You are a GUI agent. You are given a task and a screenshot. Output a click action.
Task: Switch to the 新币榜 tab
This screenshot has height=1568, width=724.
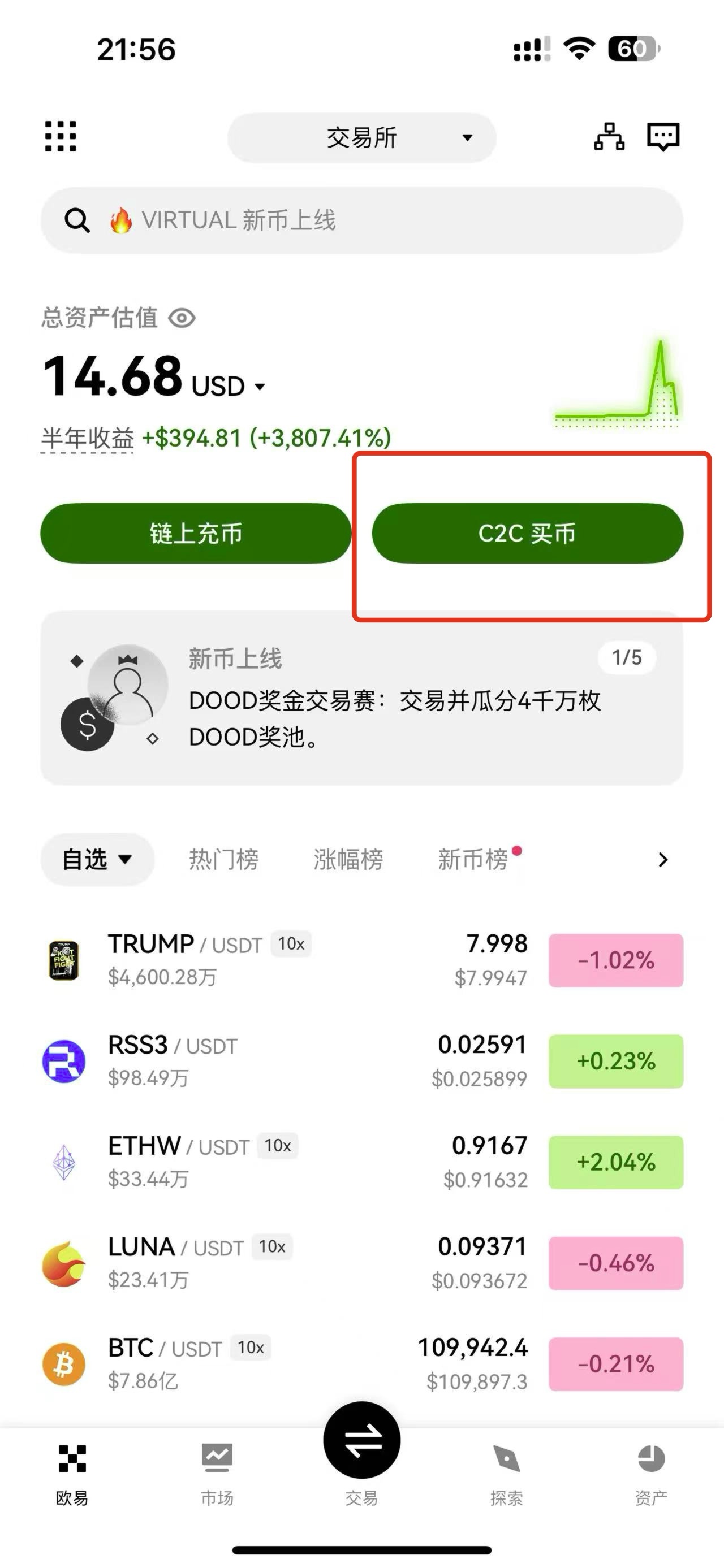472,860
